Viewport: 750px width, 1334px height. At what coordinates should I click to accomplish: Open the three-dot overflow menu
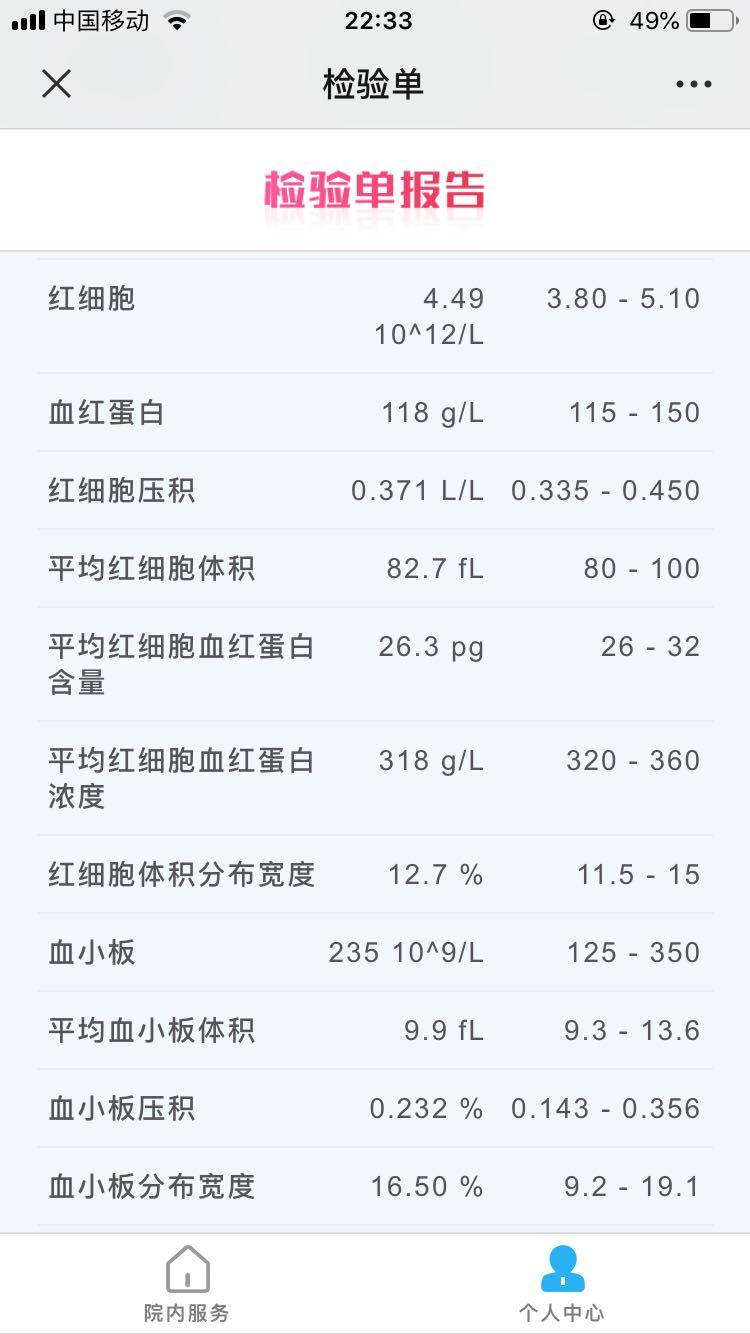693,84
